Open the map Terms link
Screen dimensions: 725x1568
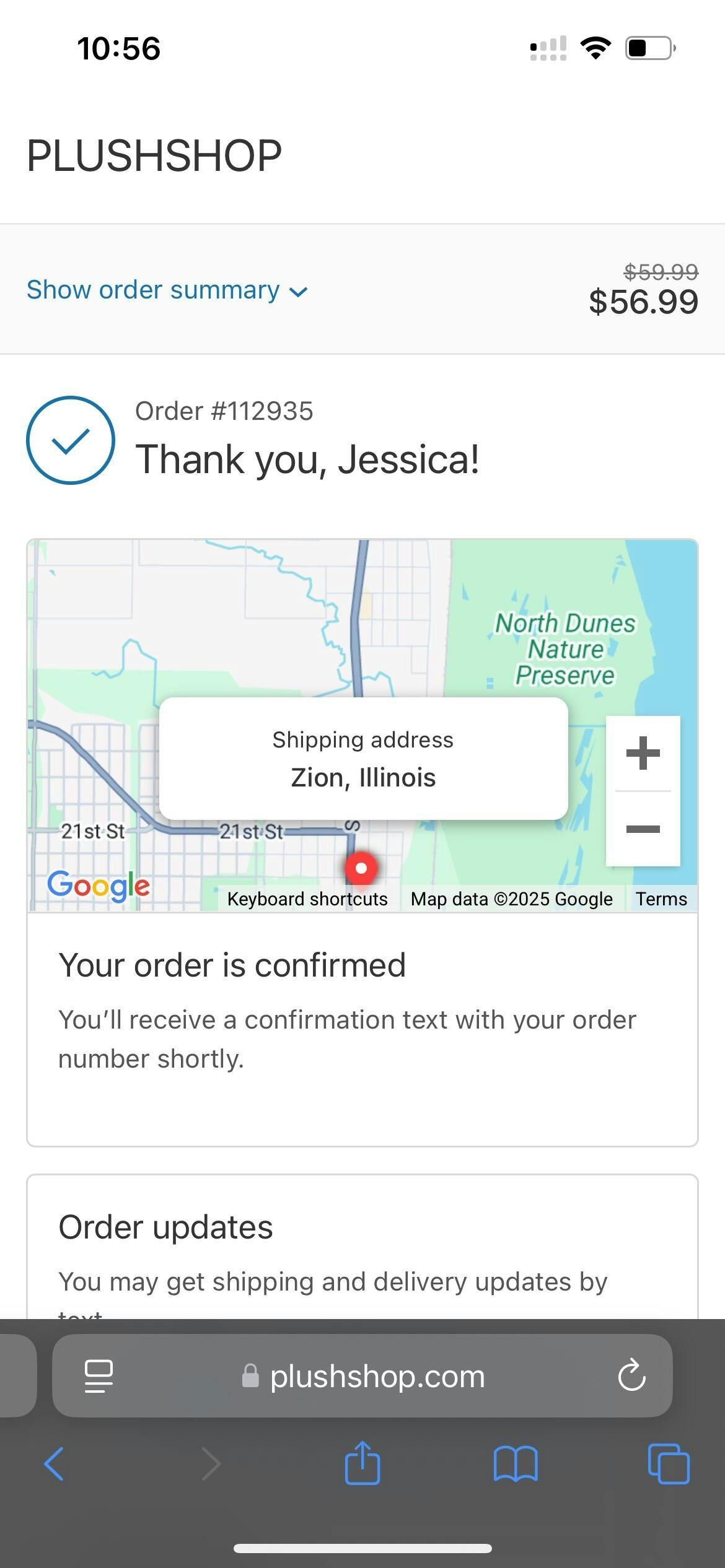(661, 899)
